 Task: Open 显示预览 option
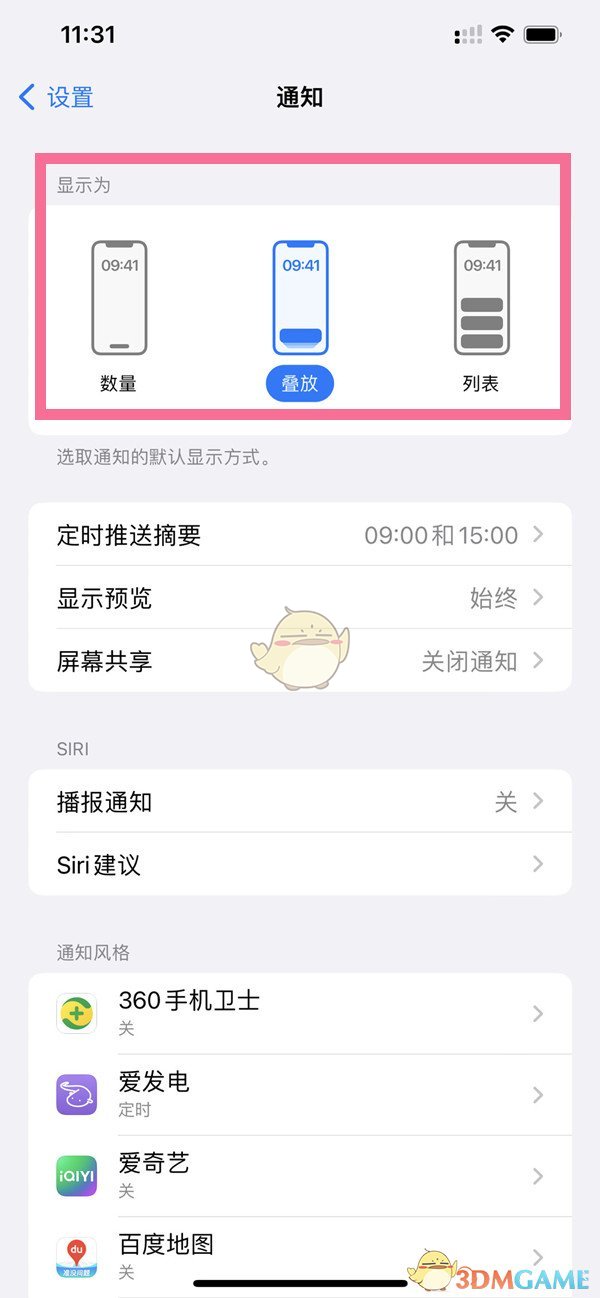(x=300, y=598)
